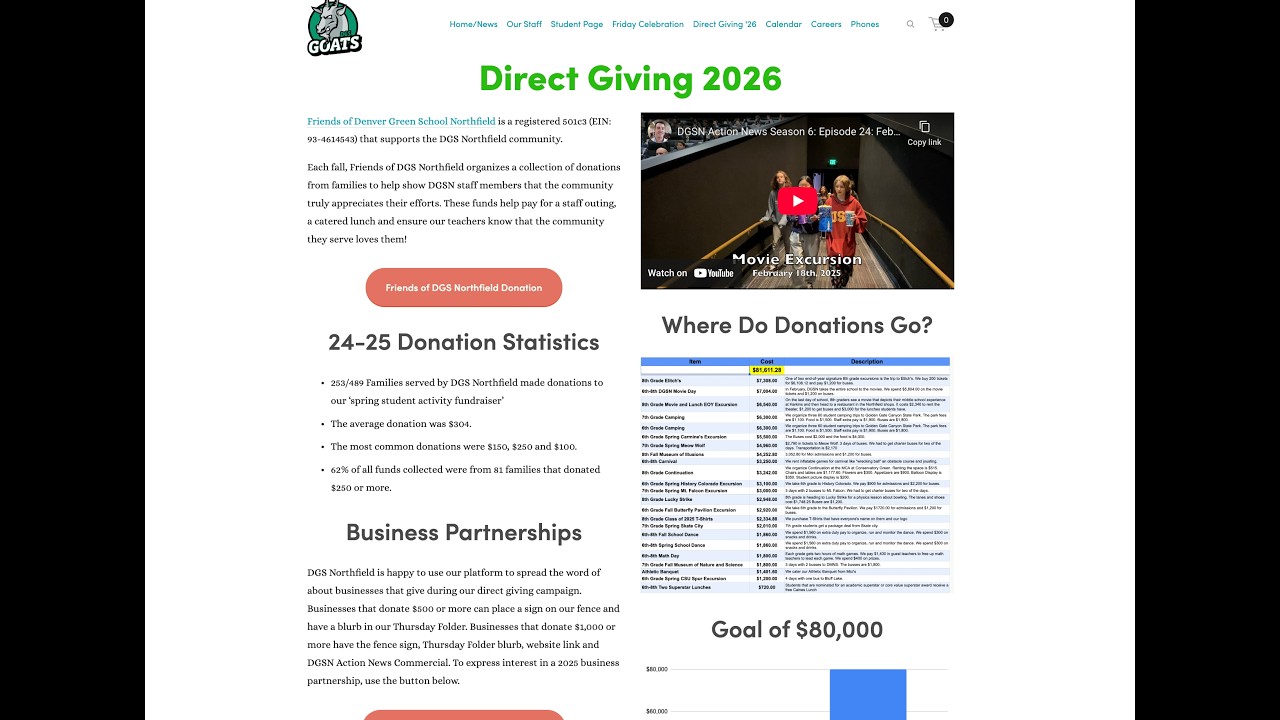The width and height of the screenshot is (1280, 720).
Task: Open the site search icon
Action: 910,24
